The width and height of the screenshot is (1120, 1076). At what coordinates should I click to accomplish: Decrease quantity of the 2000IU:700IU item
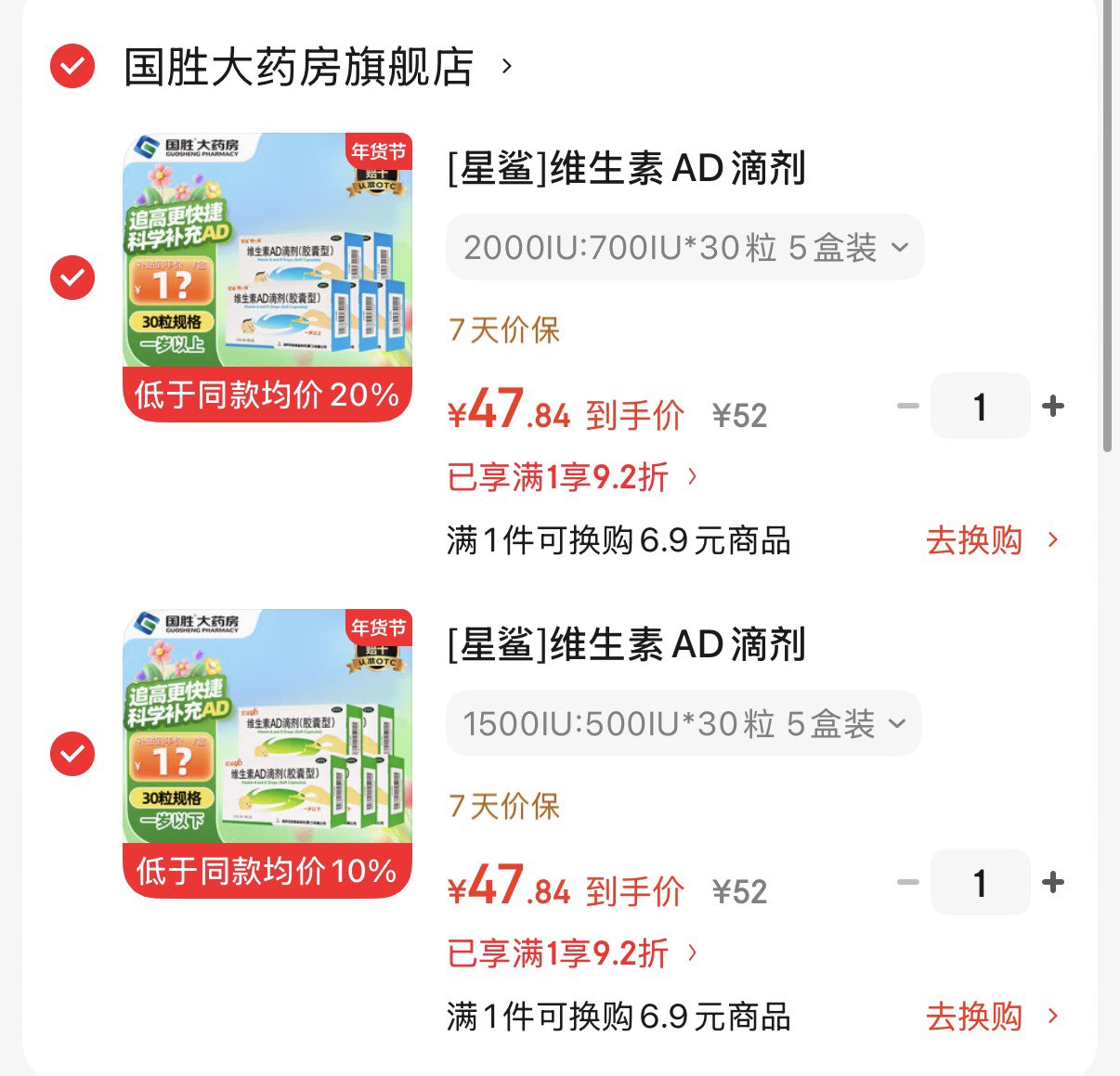point(908,406)
